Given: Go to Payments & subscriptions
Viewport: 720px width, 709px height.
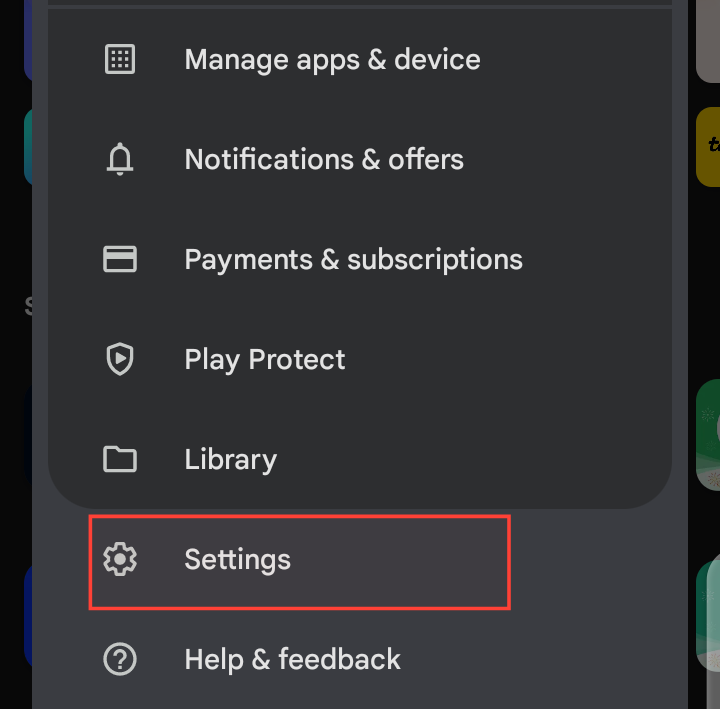Looking at the screenshot, I should tap(360, 259).
